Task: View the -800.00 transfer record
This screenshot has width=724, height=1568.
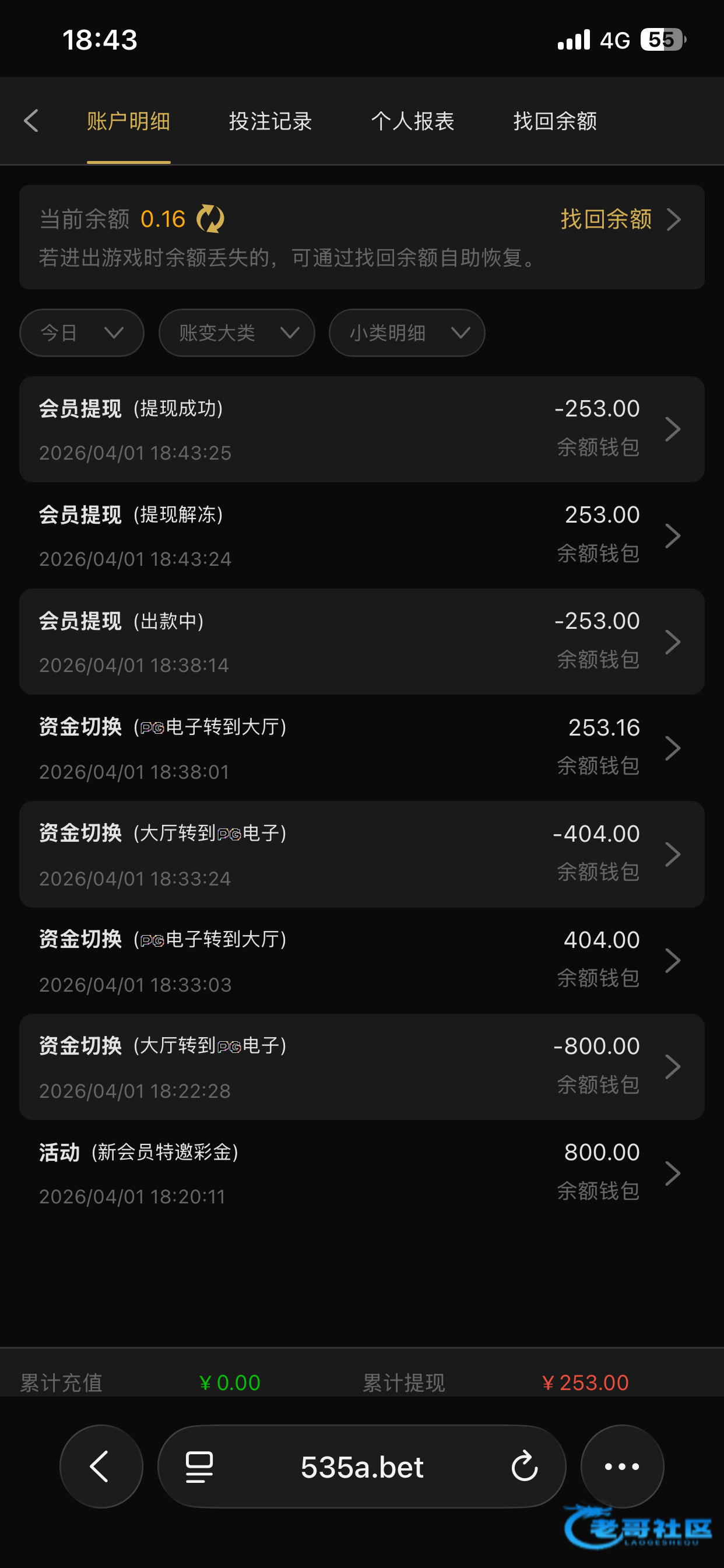Action: click(x=361, y=1067)
